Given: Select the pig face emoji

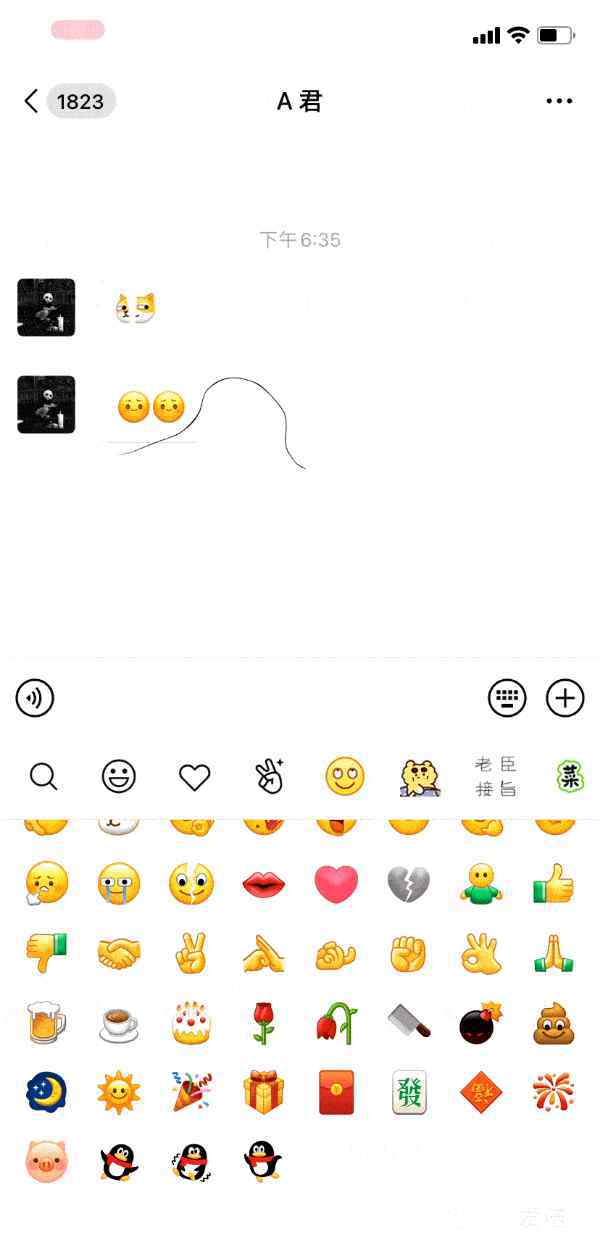Looking at the screenshot, I should [46, 1162].
